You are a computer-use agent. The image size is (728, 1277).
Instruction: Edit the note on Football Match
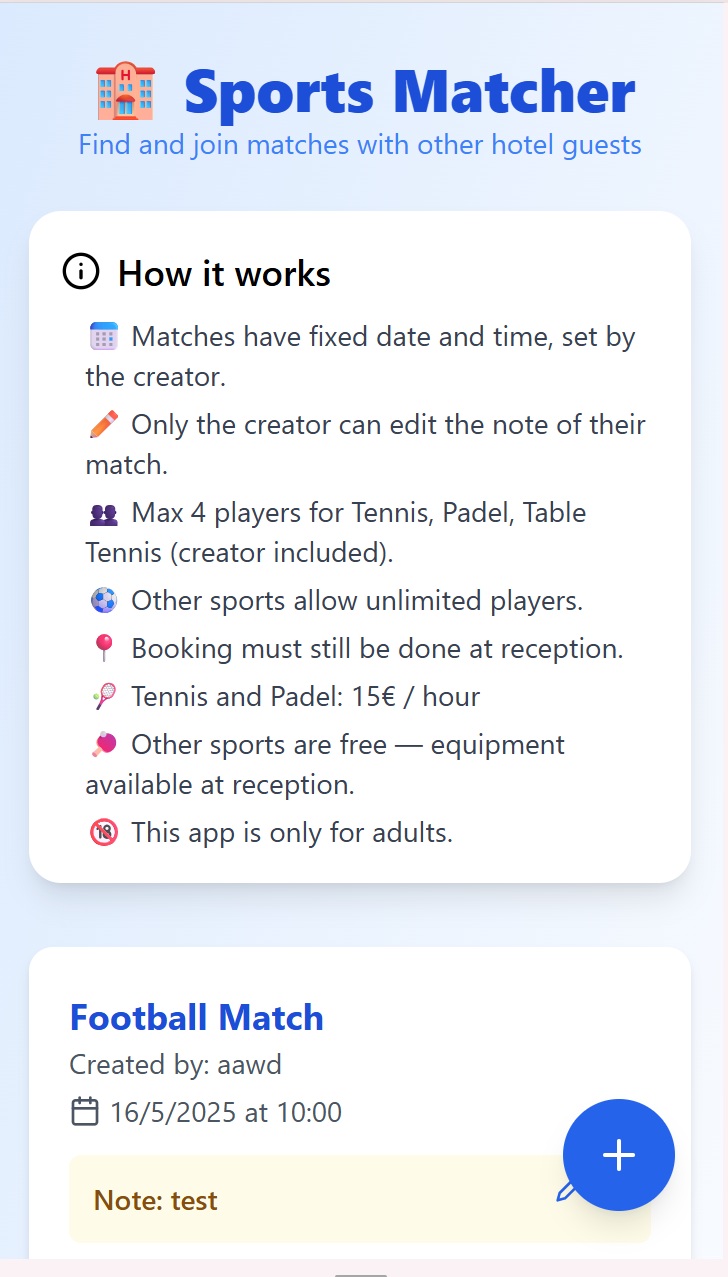click(565, 1193)
